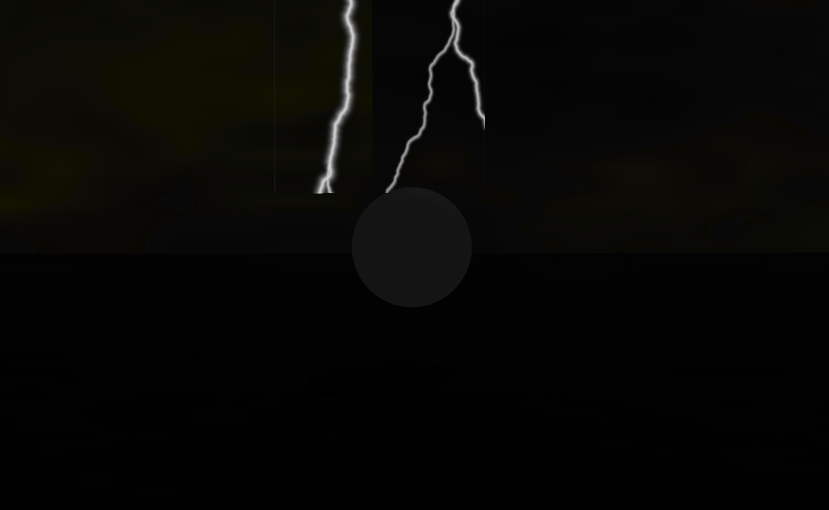Tap the round gray button at center
The image size is (829, 510).
tap(412, 247)
